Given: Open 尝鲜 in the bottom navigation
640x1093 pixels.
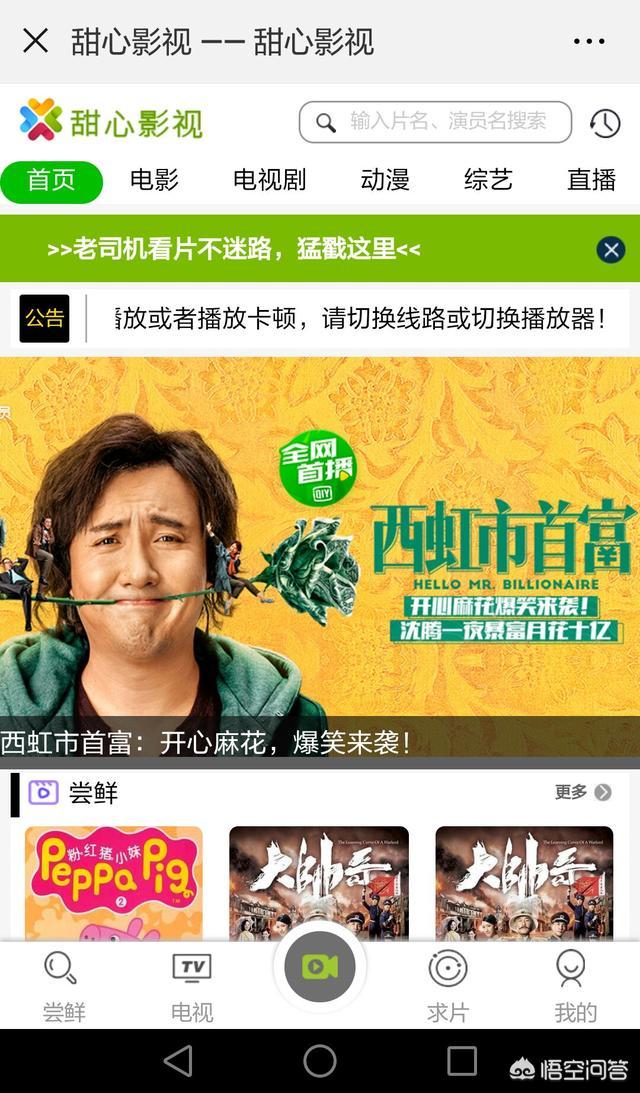Looking at the screenshot, I should coord(63,986).
